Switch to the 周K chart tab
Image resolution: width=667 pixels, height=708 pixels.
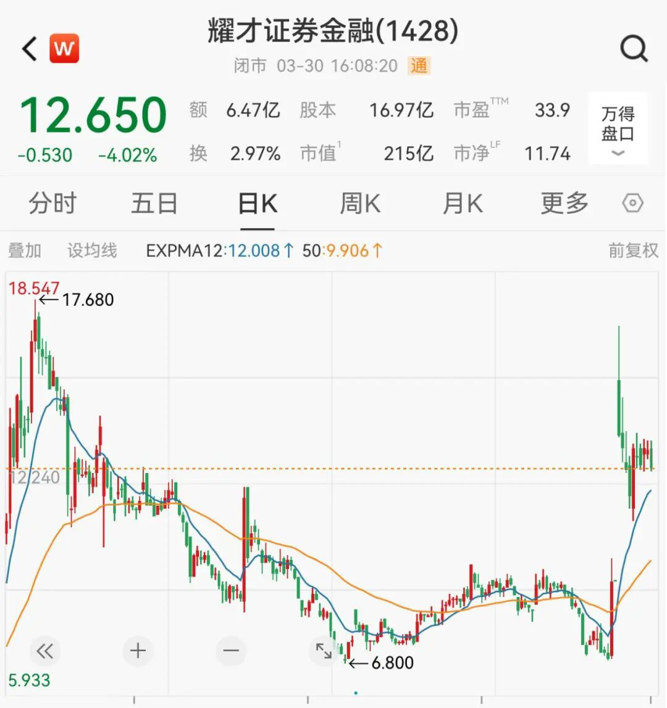coord(360,204)
